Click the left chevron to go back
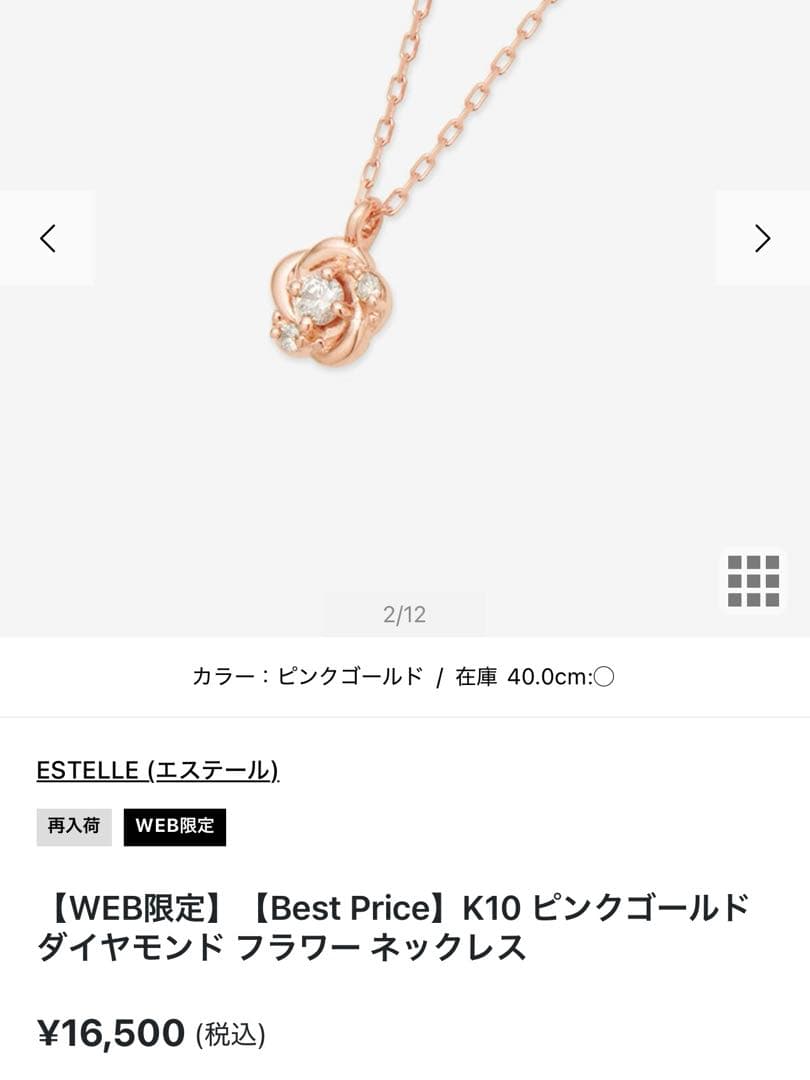Image resolution: width=810 pixels, height=1080 pixels. click(x=46, y=238)
